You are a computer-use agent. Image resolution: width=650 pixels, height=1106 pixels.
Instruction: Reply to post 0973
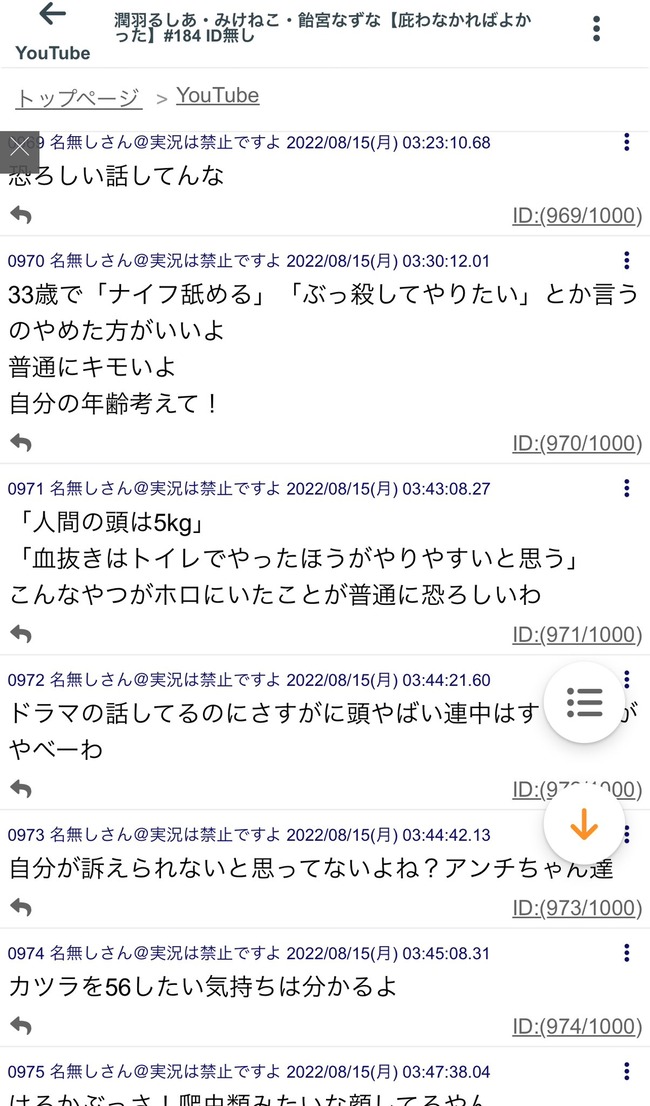click(x=21, y=907)
